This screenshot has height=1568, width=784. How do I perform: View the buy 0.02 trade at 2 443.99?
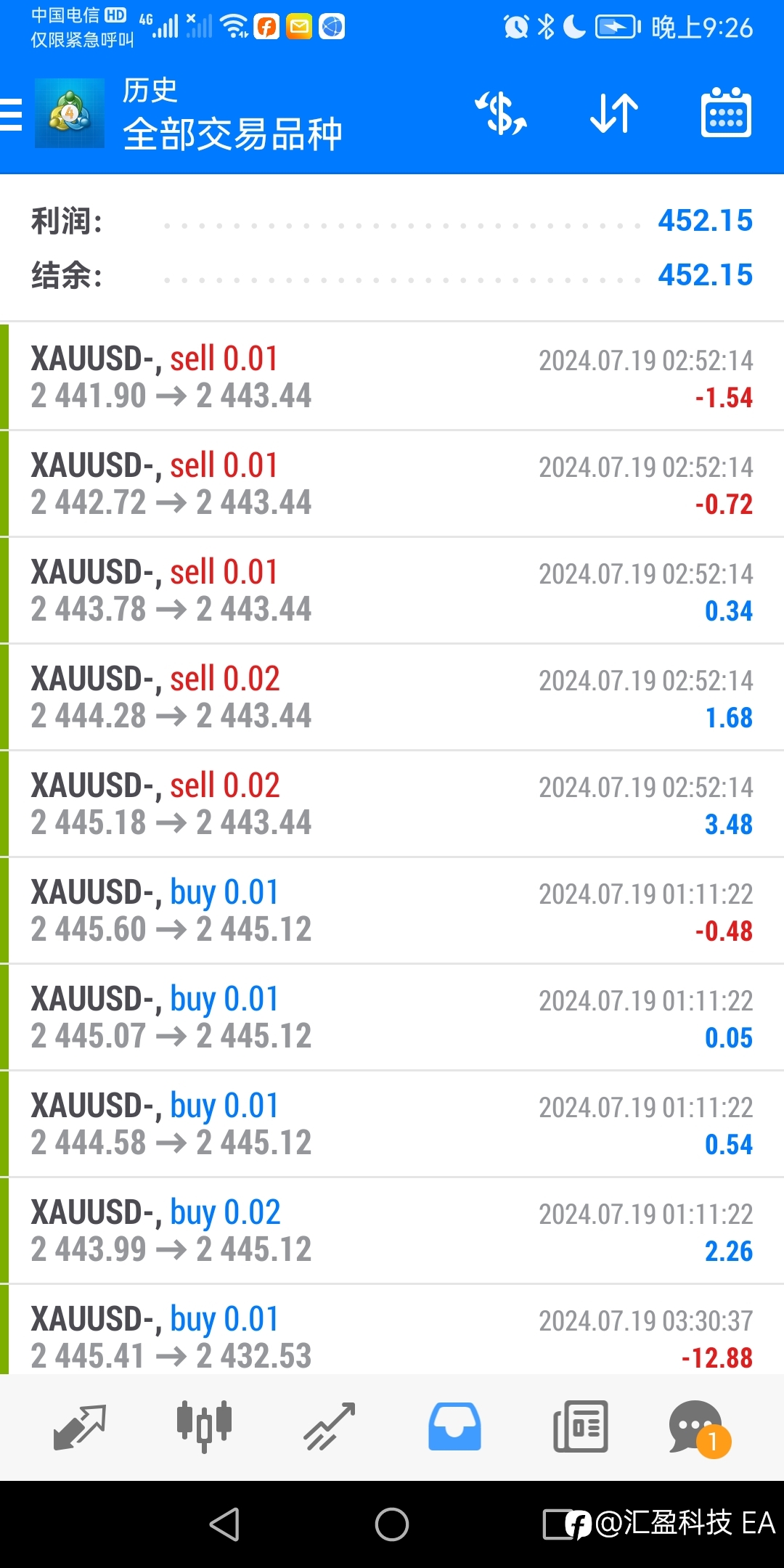coord(392,1230)
